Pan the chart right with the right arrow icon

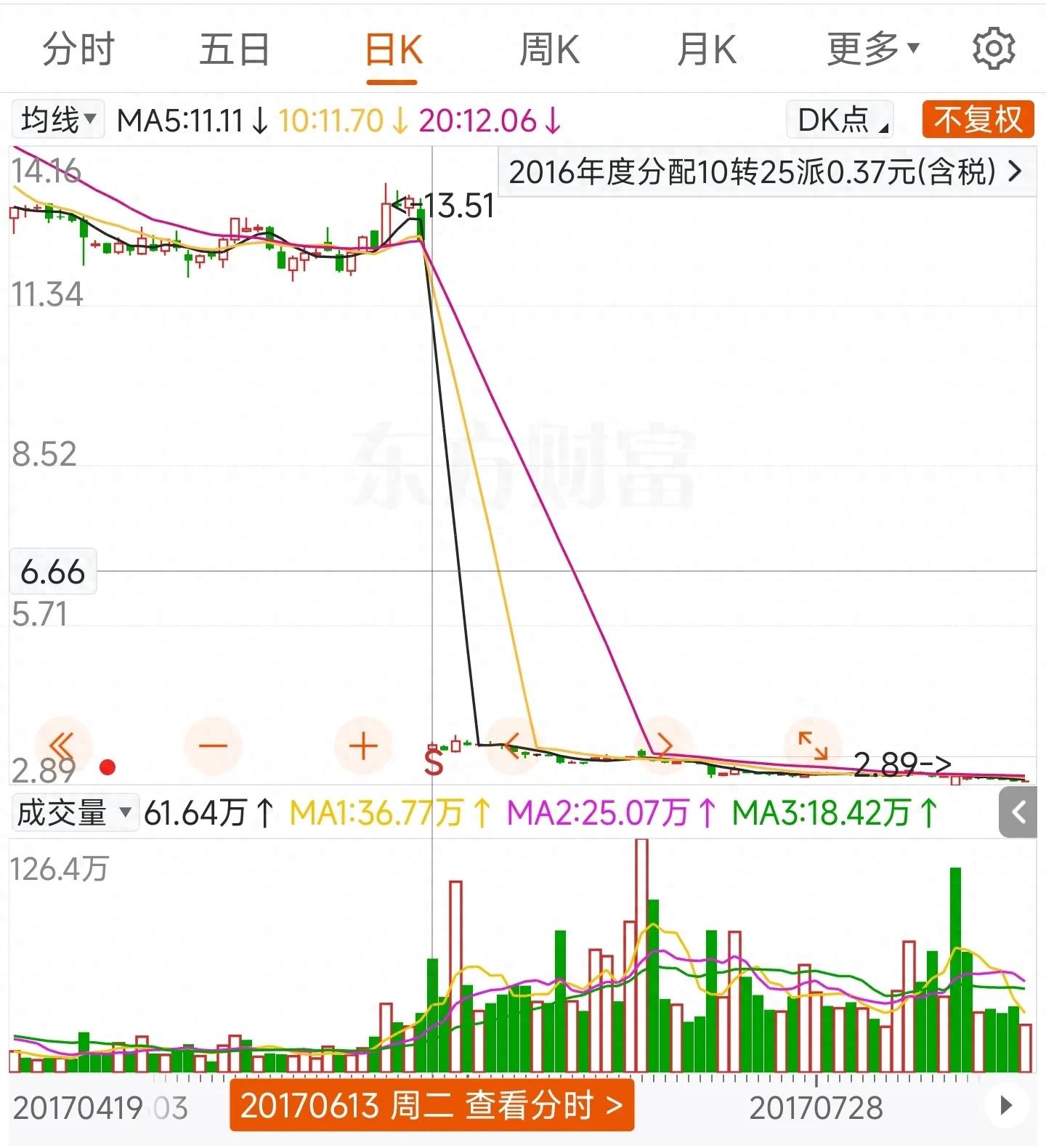click(x=663, y=745)
